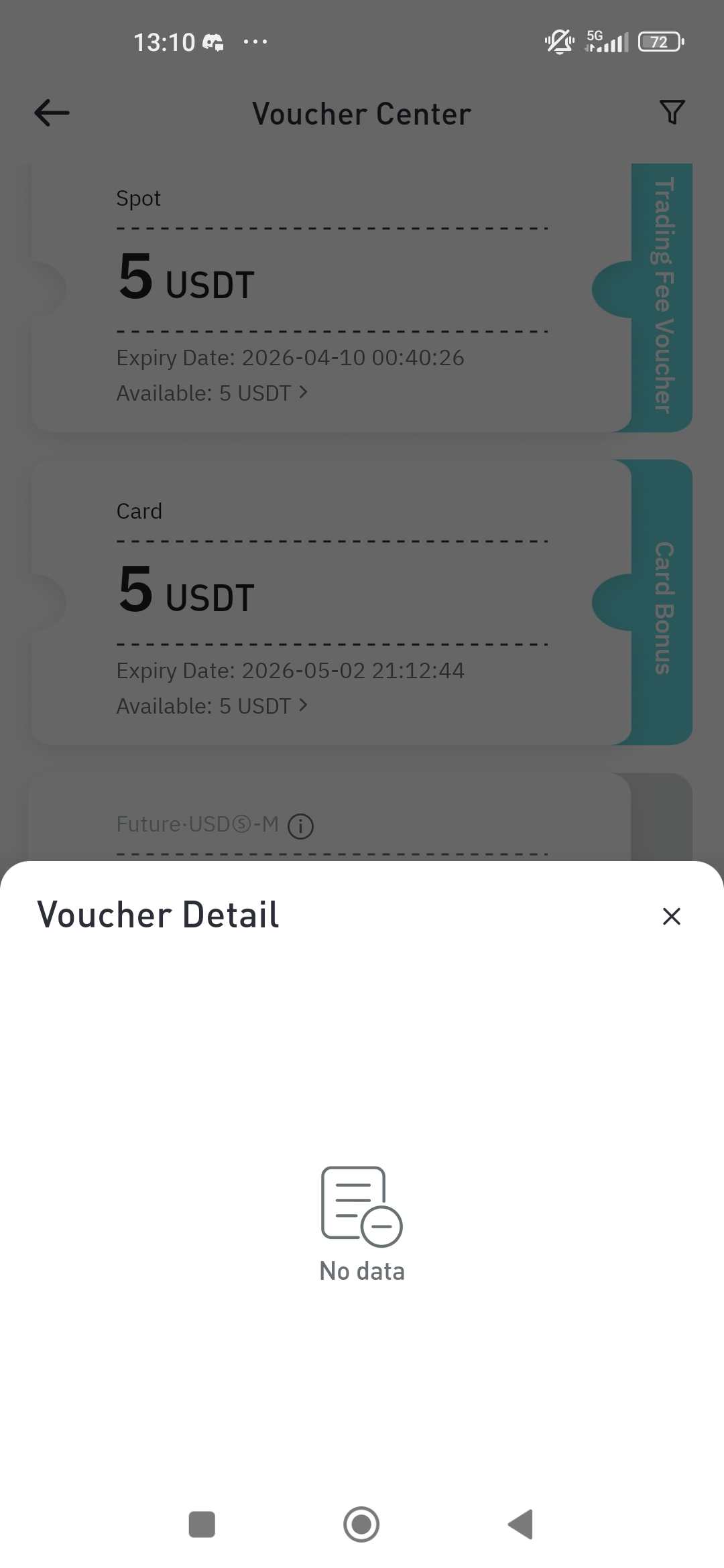Viewport: 724px width, 1568px height.
Task: Open the Spot trading fee voucher
Action: [332, 298]
